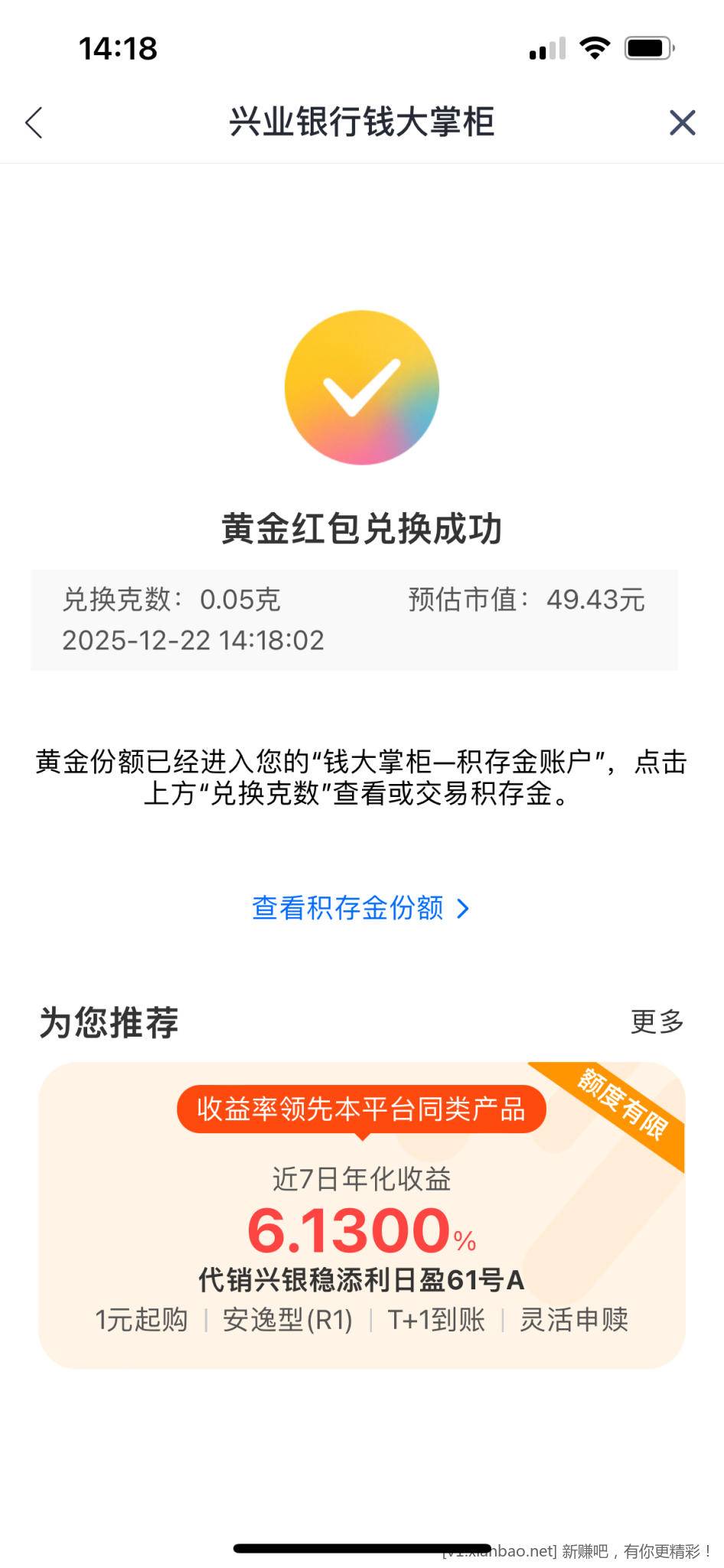Screen dimensions: 724x1568
Task: Tap 更多 for more recommendations
Action: click(657, 1021)
